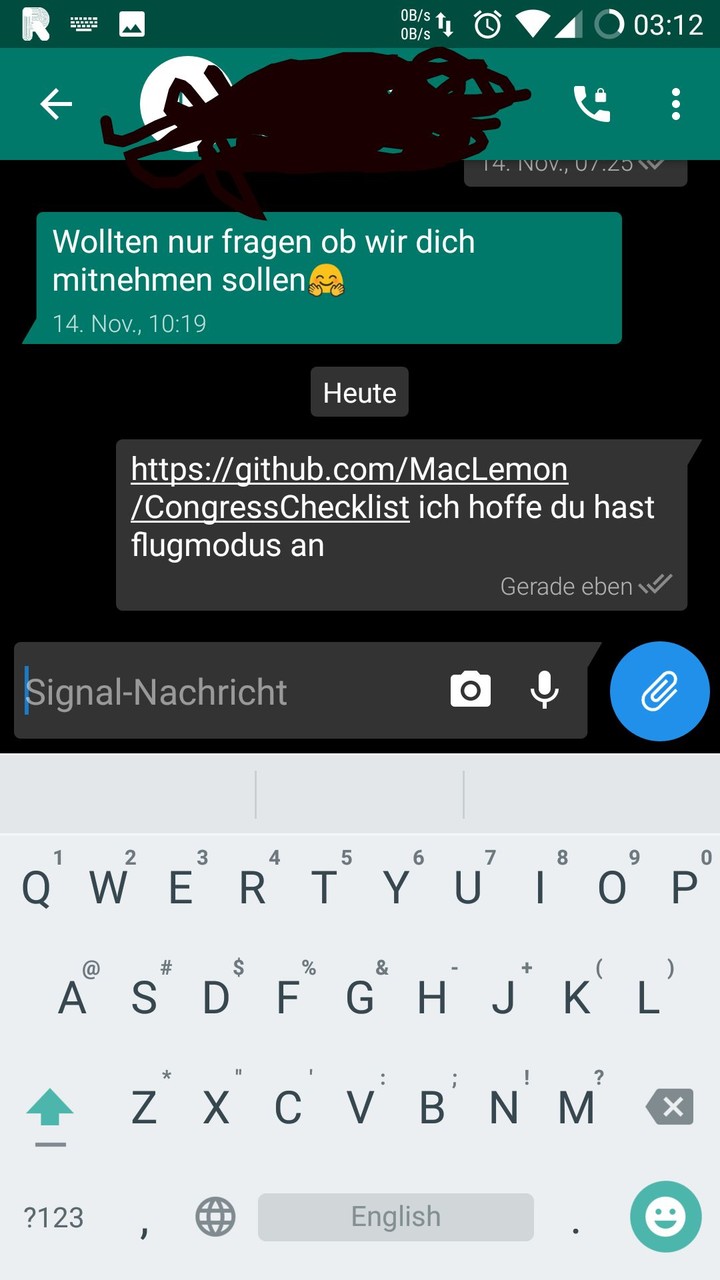Image resolution: width=720 pixels, height=1280 pixels.
Task: Tap the microphone to record voice
Action: point(544,690)
